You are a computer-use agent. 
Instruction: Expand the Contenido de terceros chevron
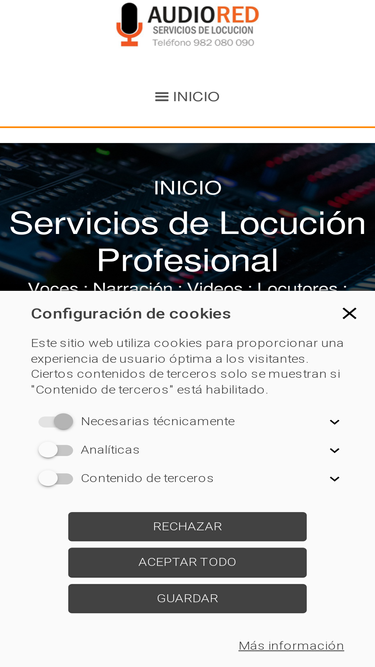point(335,479)
